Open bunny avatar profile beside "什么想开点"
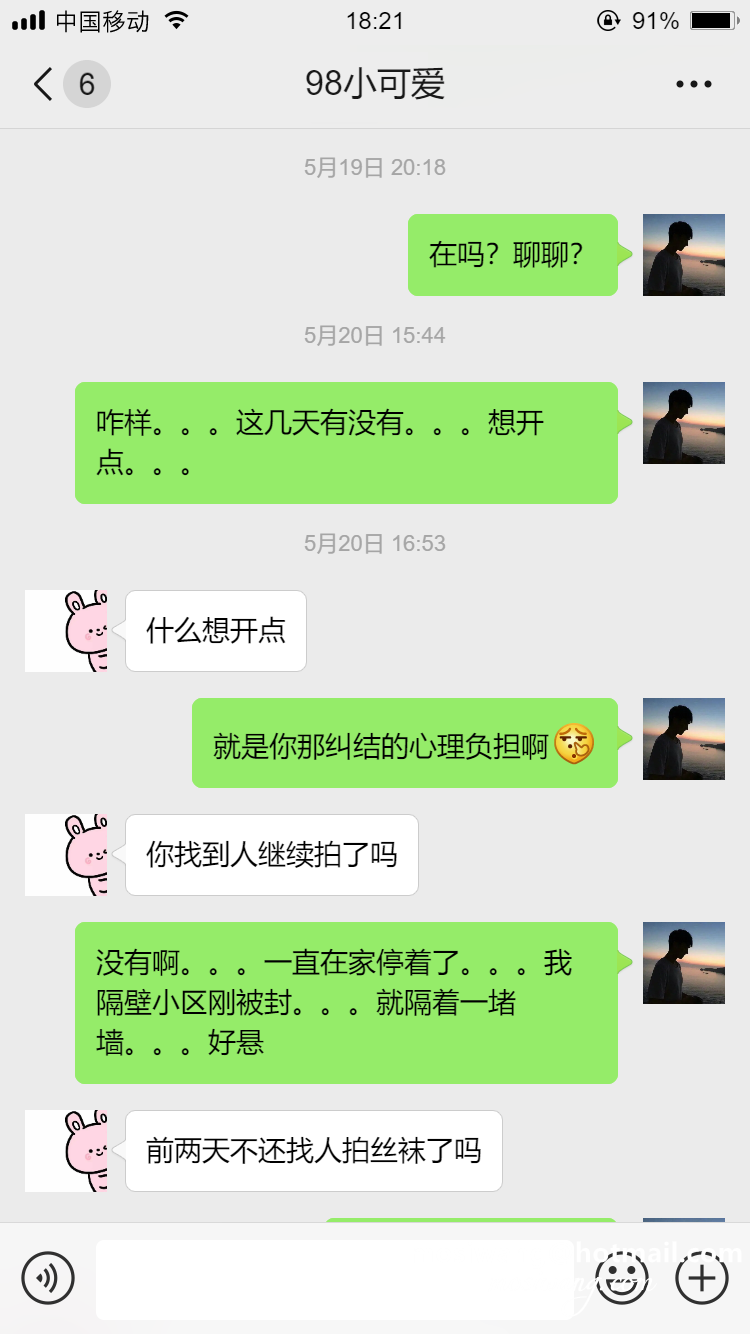The image size is (750, 1334). tap(66, 631)
